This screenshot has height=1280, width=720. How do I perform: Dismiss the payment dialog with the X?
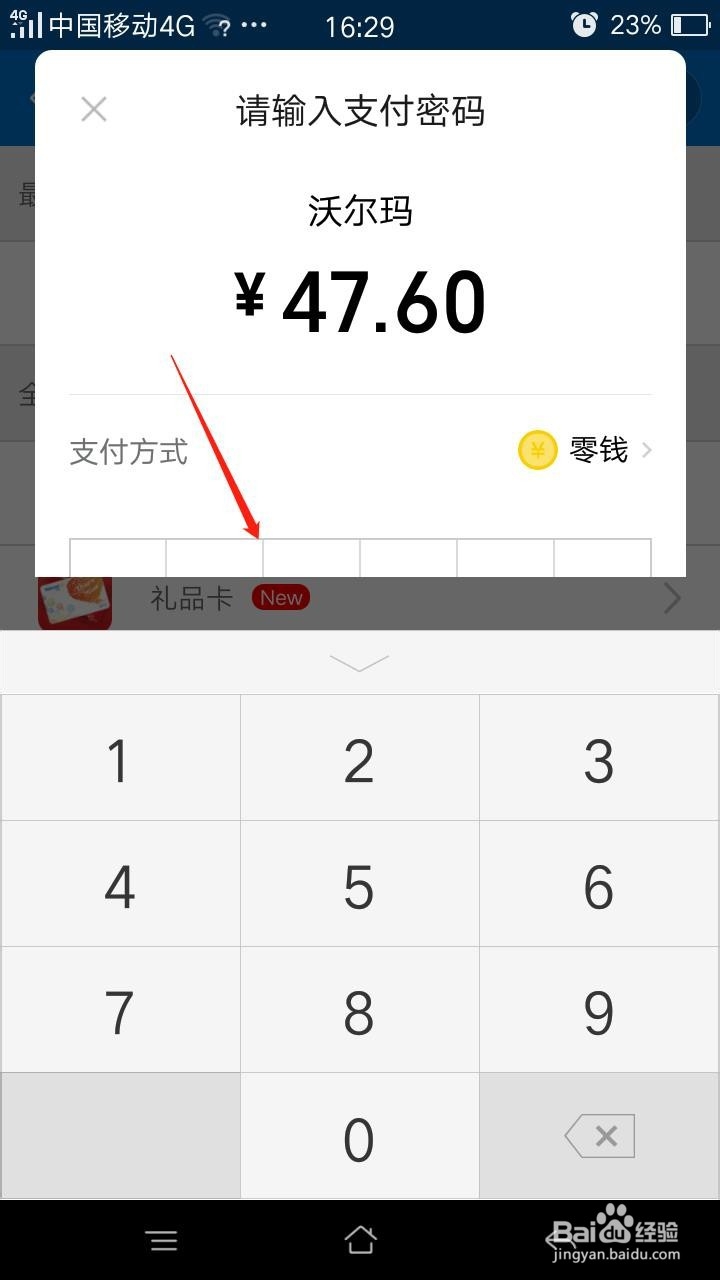(93, 109)
